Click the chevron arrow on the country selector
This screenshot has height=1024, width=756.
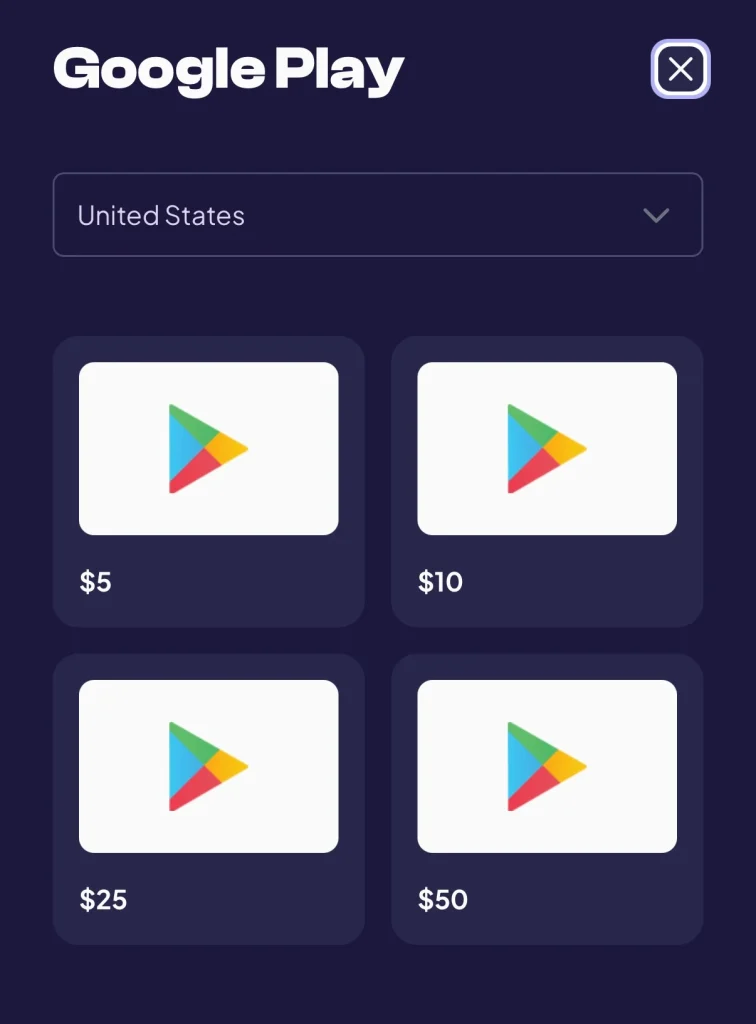[656, 215]
